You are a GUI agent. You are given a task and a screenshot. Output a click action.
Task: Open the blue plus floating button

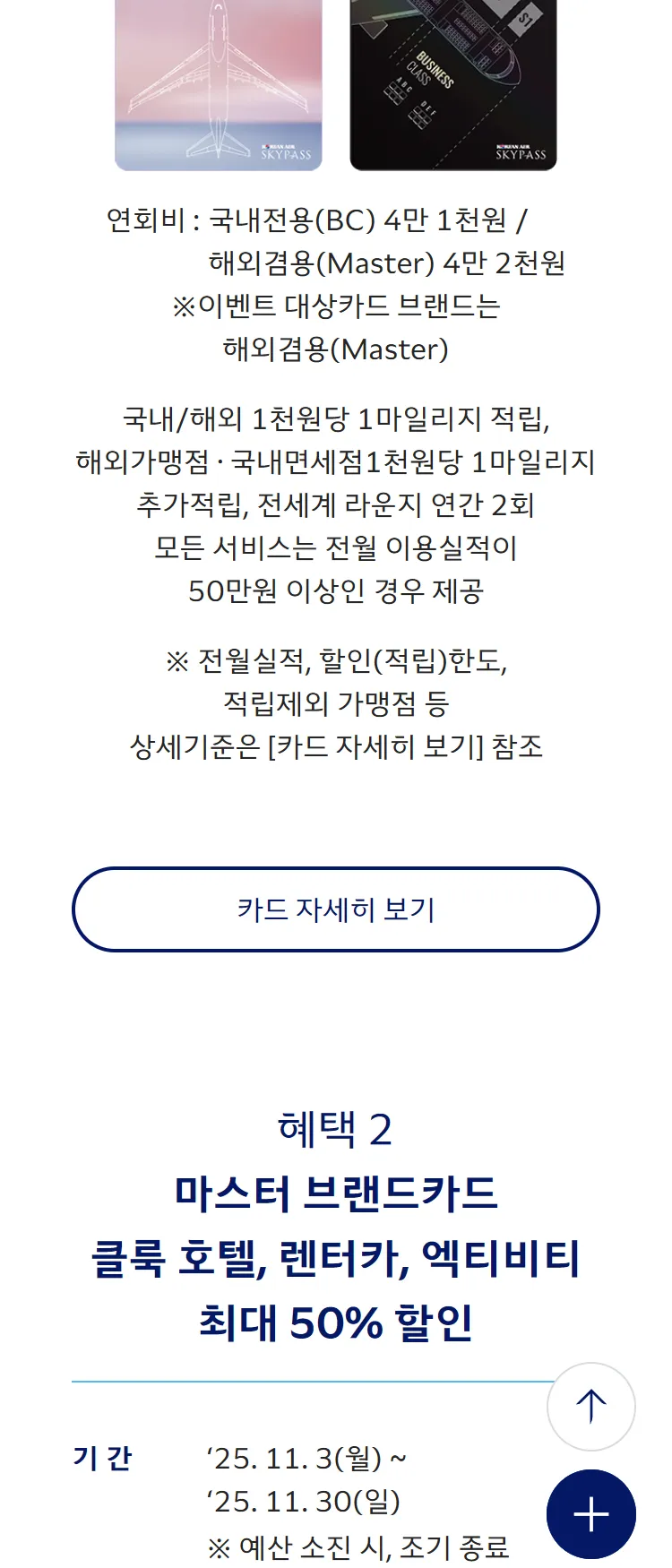coord(590,1514)
